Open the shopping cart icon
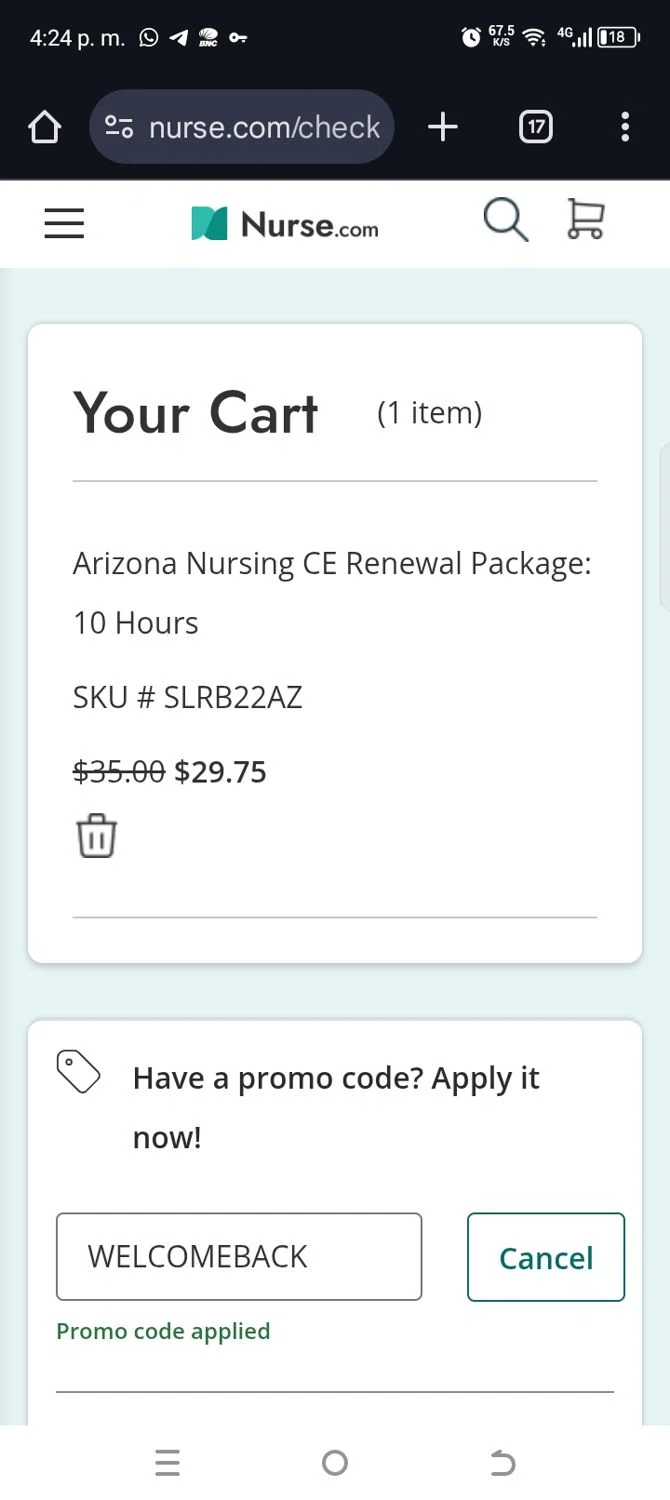The height and width of the screenshot is (1500, 670). (x=585, y=219)
